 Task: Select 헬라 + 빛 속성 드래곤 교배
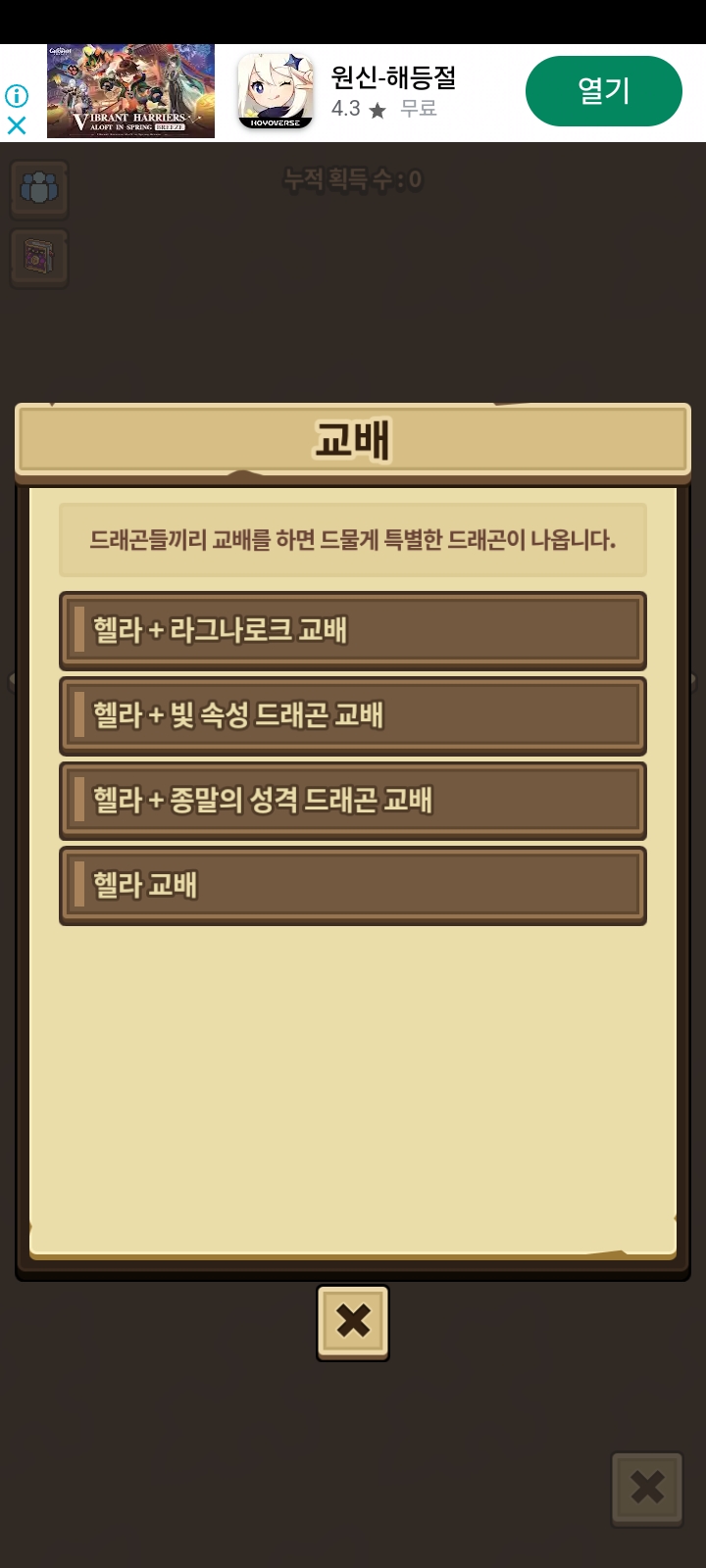353,715
